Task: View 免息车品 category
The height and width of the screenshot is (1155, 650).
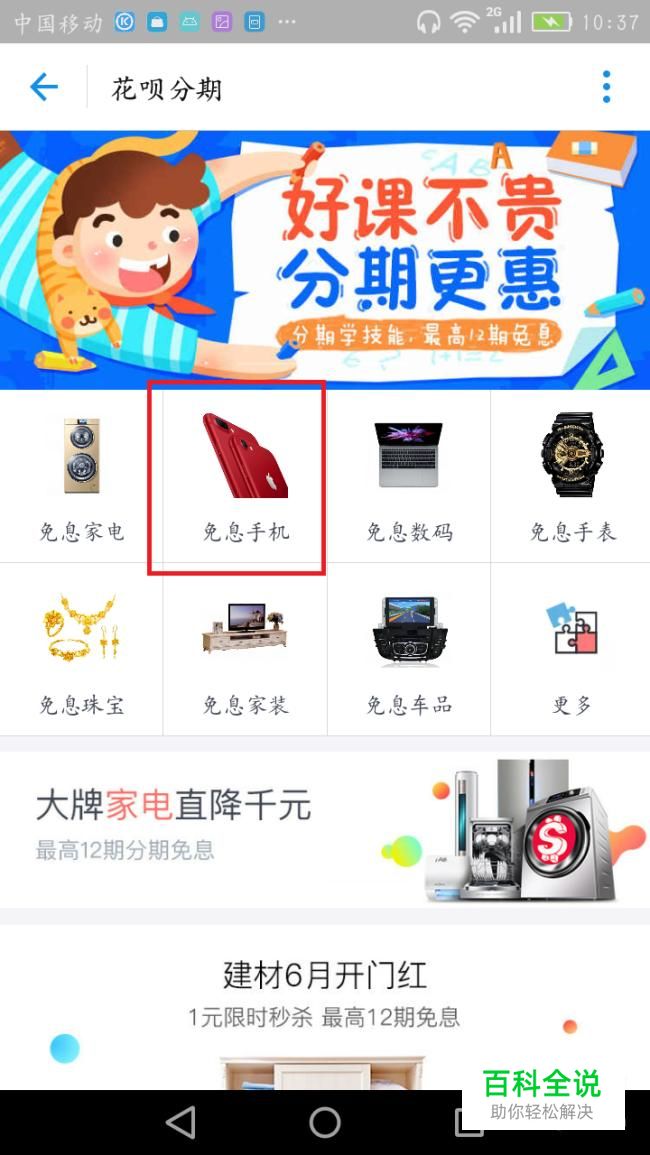Action: pyautogui.click(x=408, y=649)
